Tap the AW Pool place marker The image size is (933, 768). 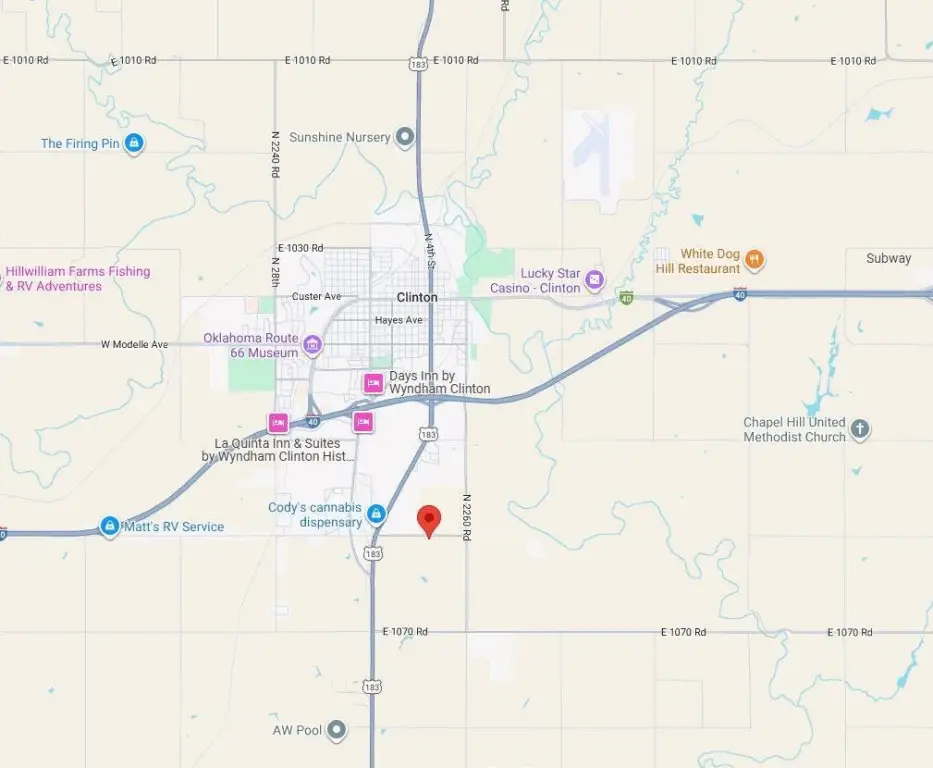pos(337,730)
